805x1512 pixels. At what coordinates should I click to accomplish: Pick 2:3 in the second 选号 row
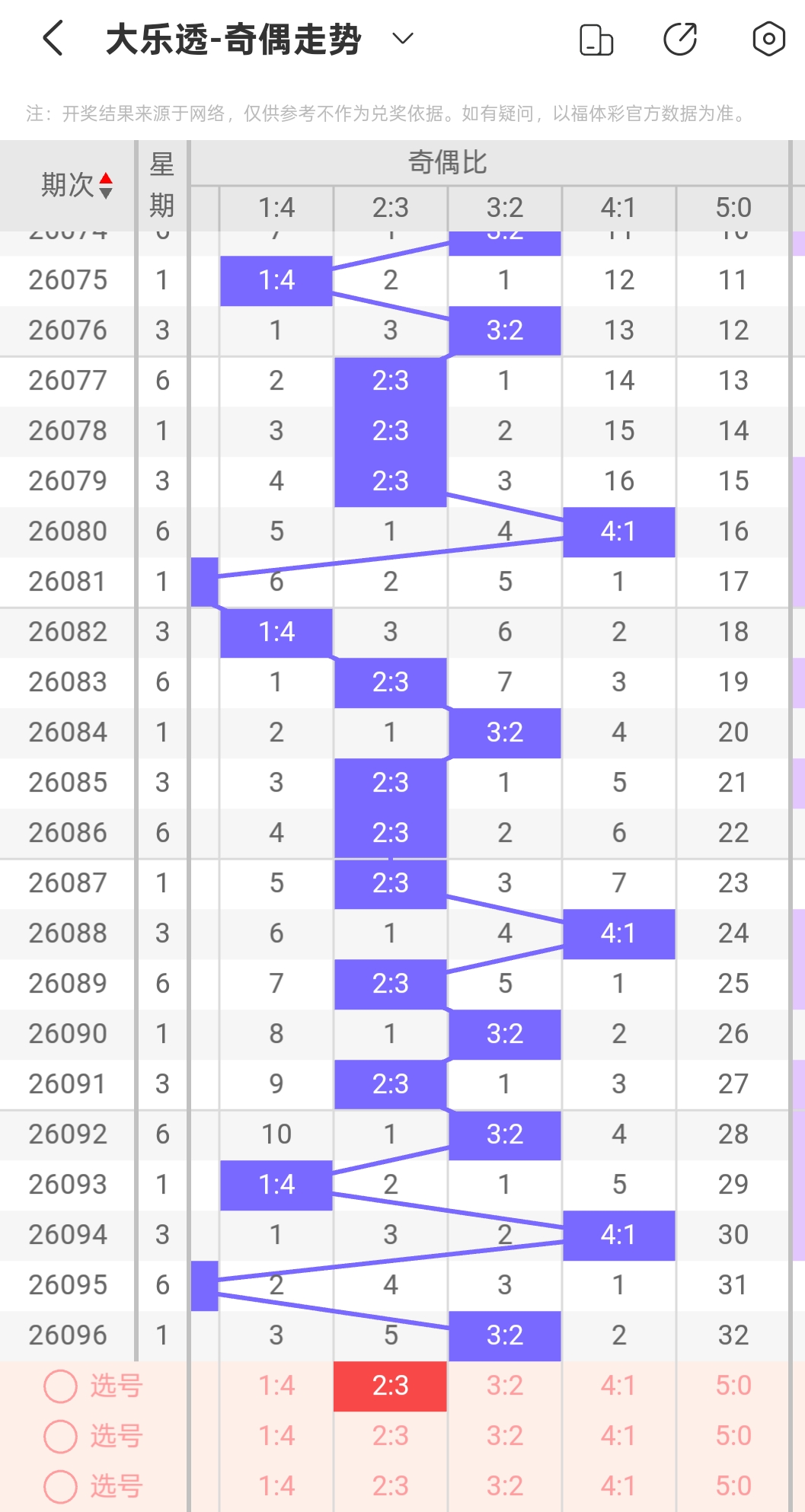pos(391,1436)
